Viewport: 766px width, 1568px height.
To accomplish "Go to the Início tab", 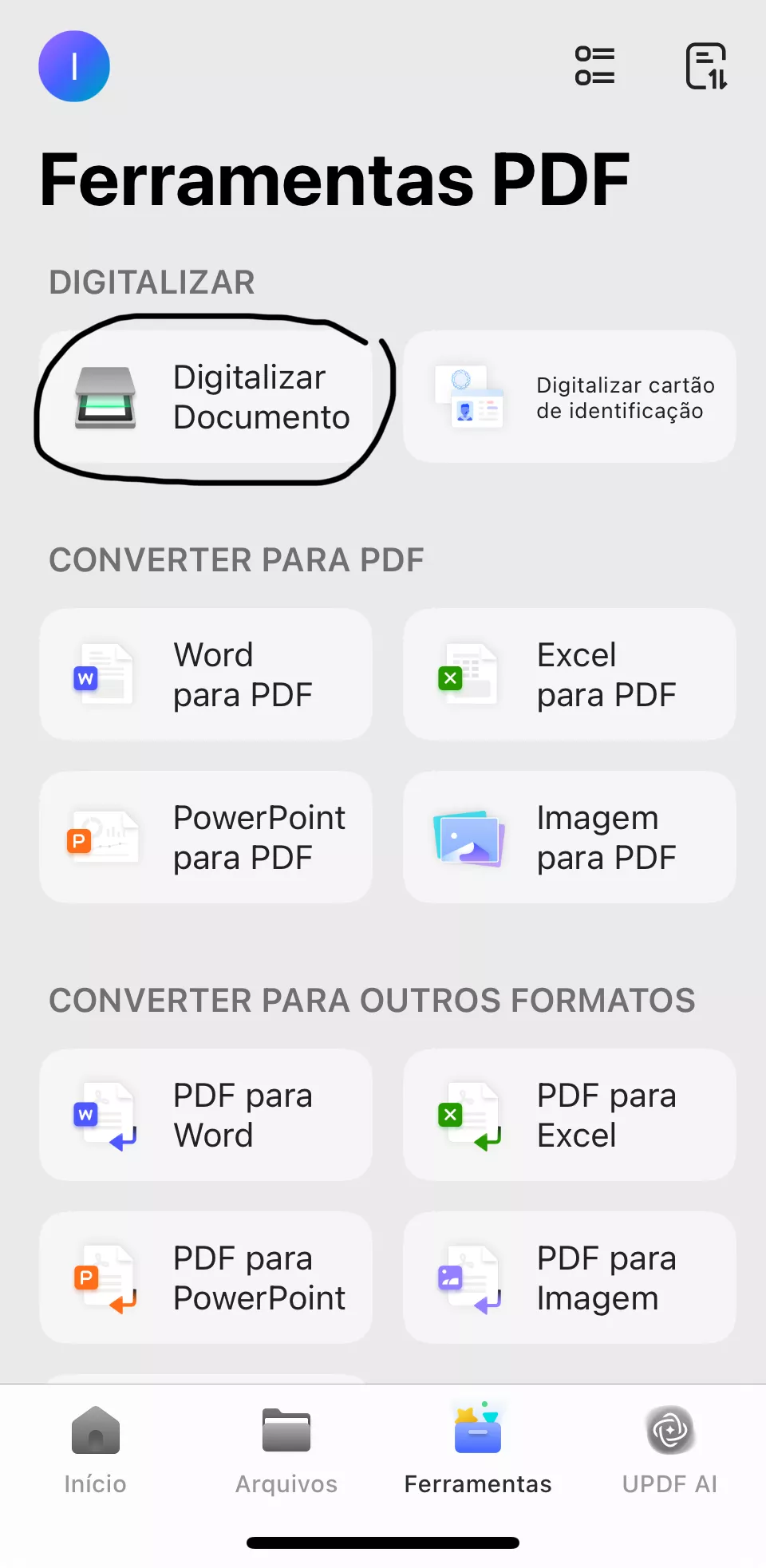I will point(96,1450).
